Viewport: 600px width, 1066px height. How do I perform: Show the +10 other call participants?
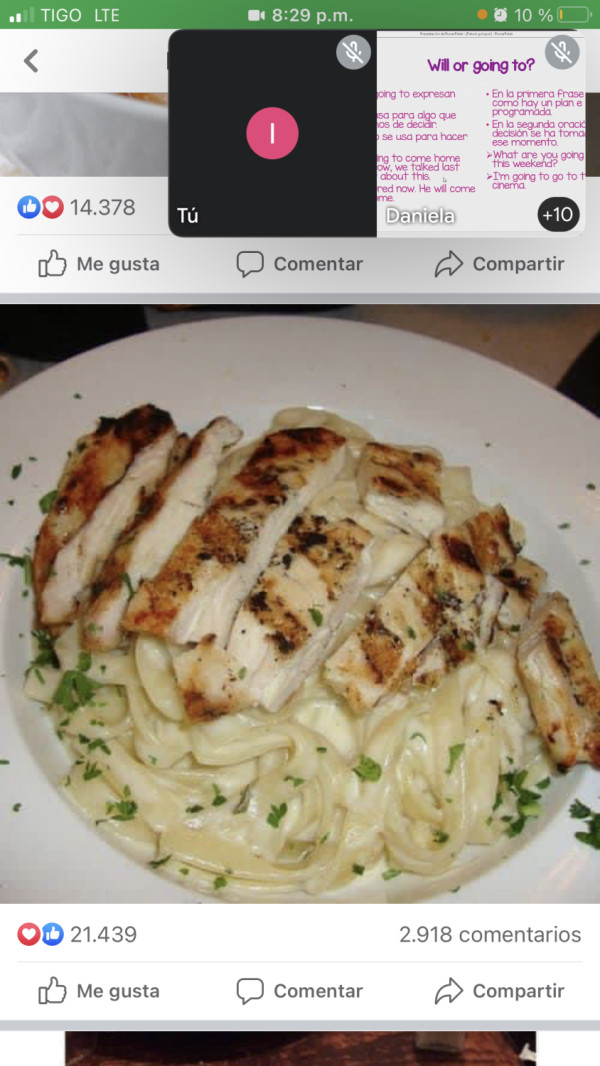pos(557,214)
